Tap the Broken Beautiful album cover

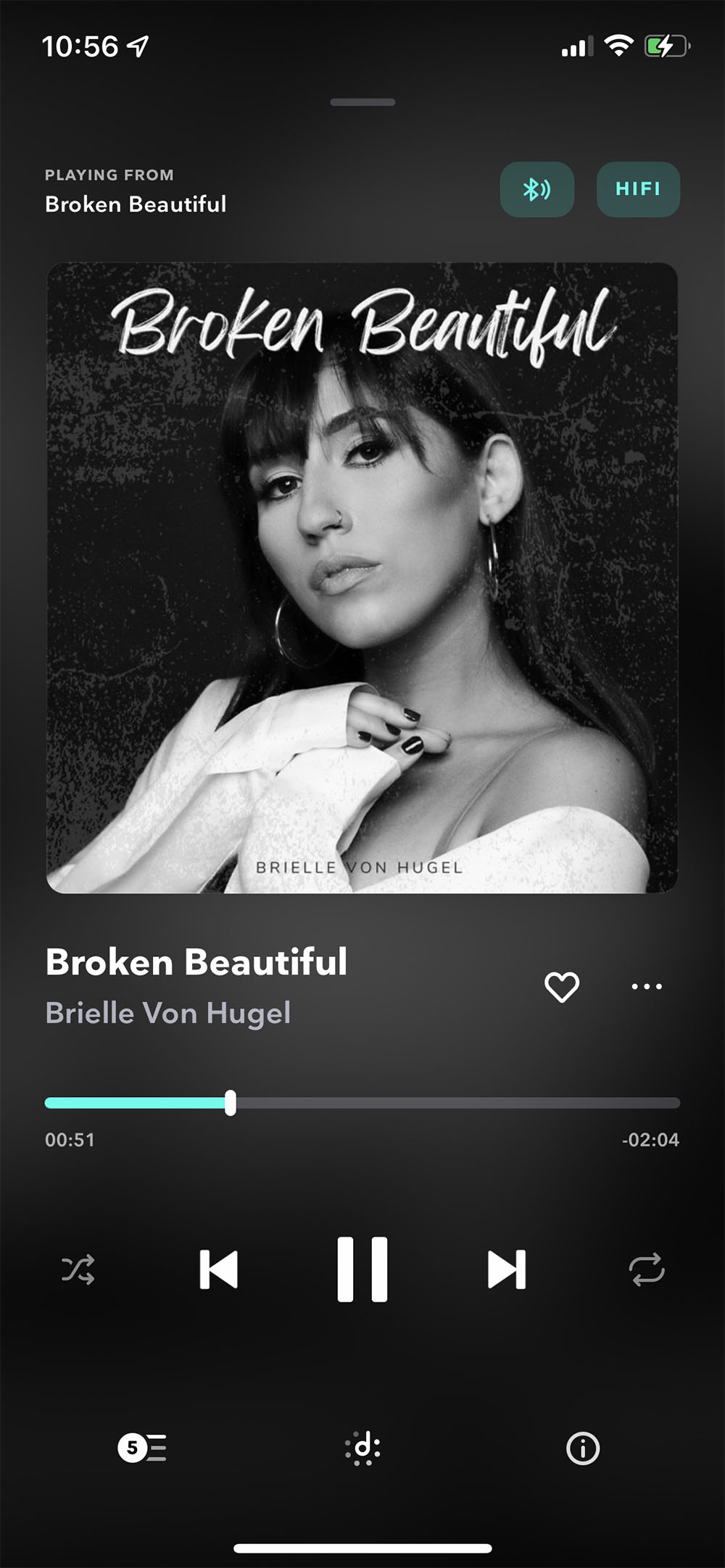[362, 577]
